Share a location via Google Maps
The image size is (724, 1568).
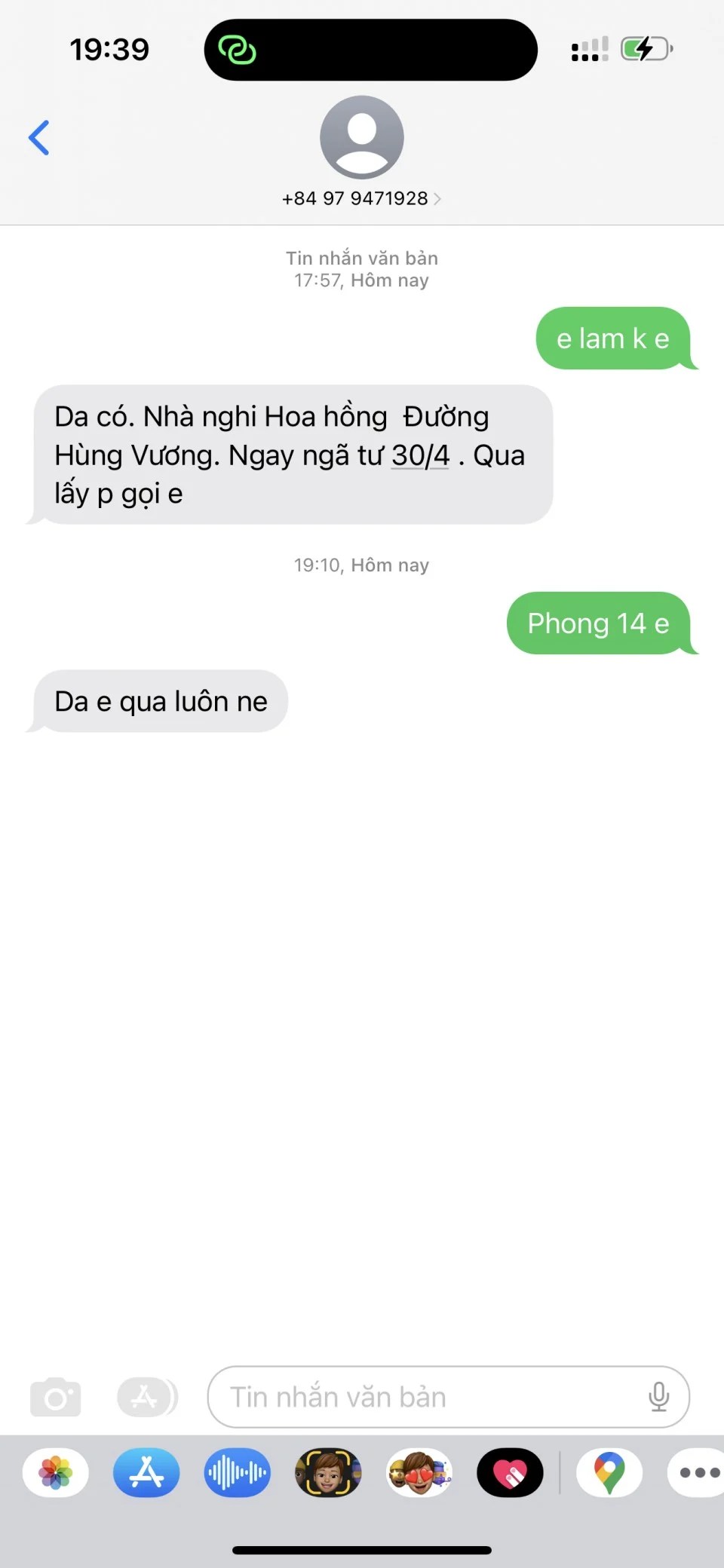[x=609, y=1472]
